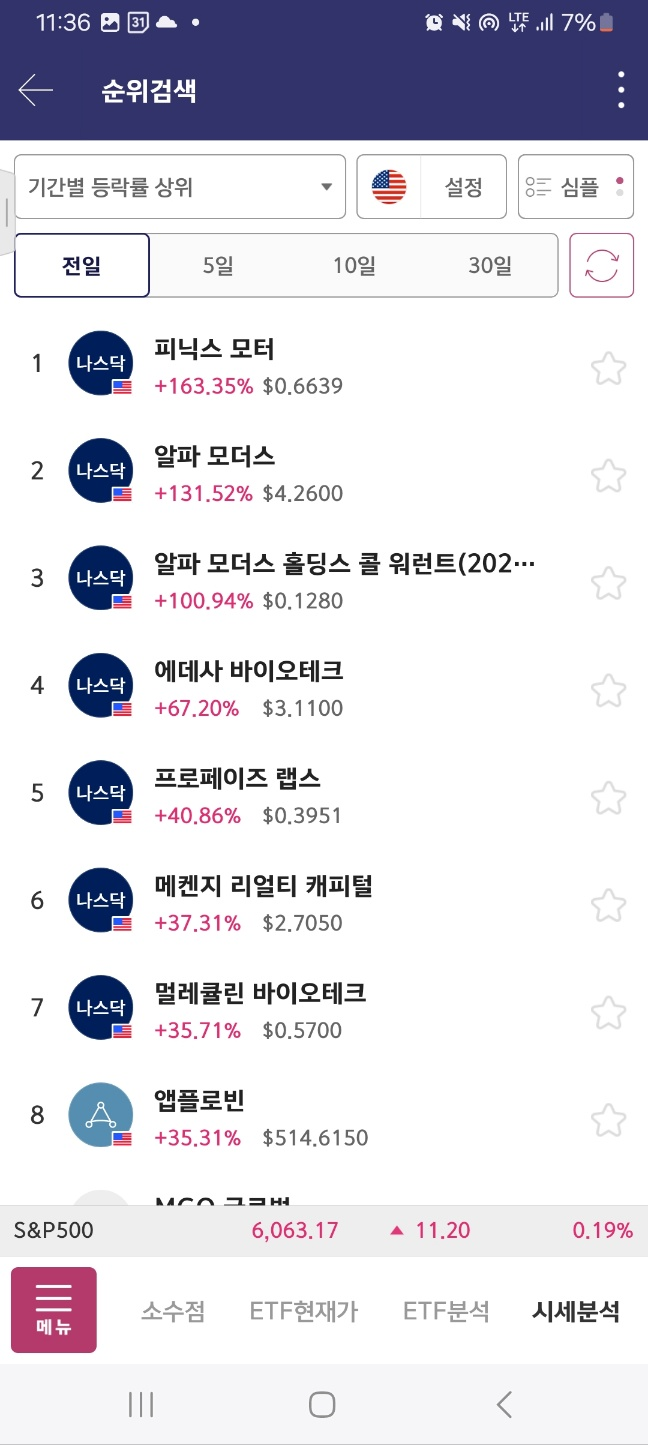Favorite 알파 모더스 with the star

click(608, 475)
